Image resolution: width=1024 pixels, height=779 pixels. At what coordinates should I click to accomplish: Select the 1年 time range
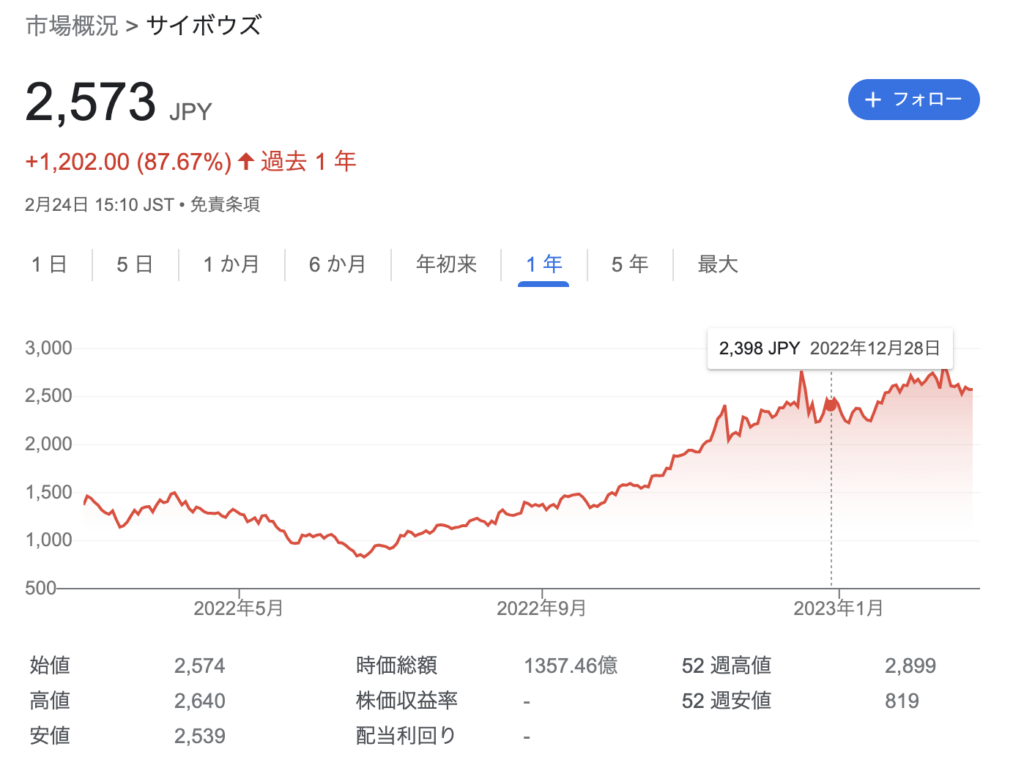pyautogui.click(x=544, y=265)
